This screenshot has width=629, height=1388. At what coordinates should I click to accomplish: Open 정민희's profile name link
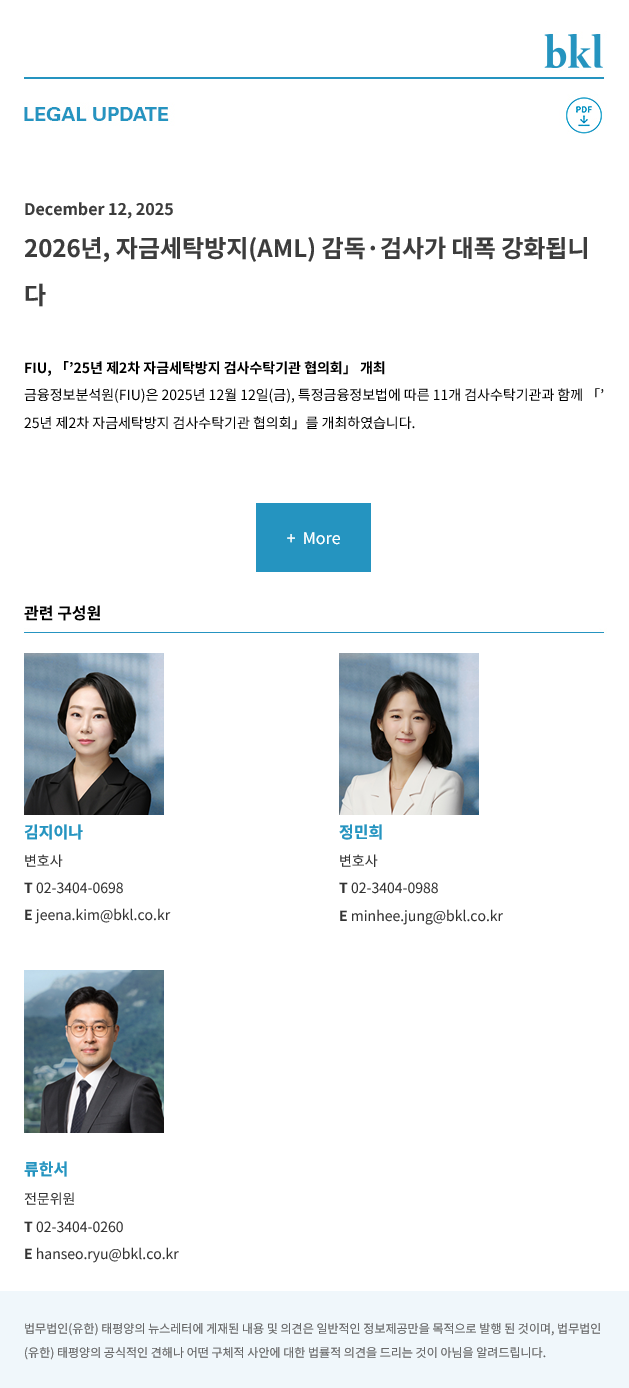pos(361,832)
